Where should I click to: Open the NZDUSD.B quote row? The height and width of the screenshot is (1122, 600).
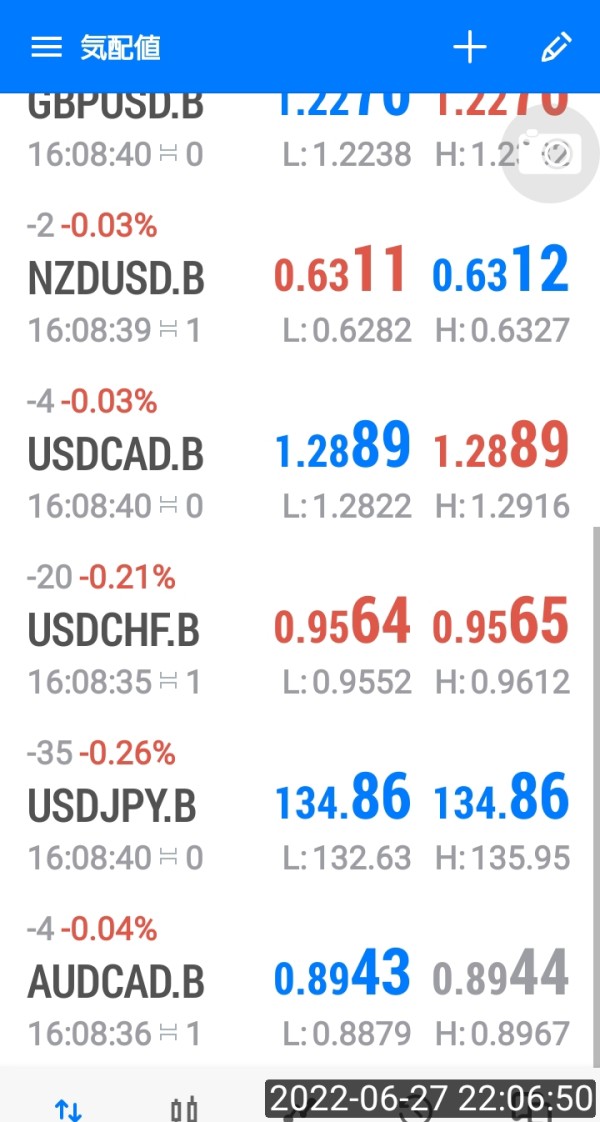coord(300,280)
